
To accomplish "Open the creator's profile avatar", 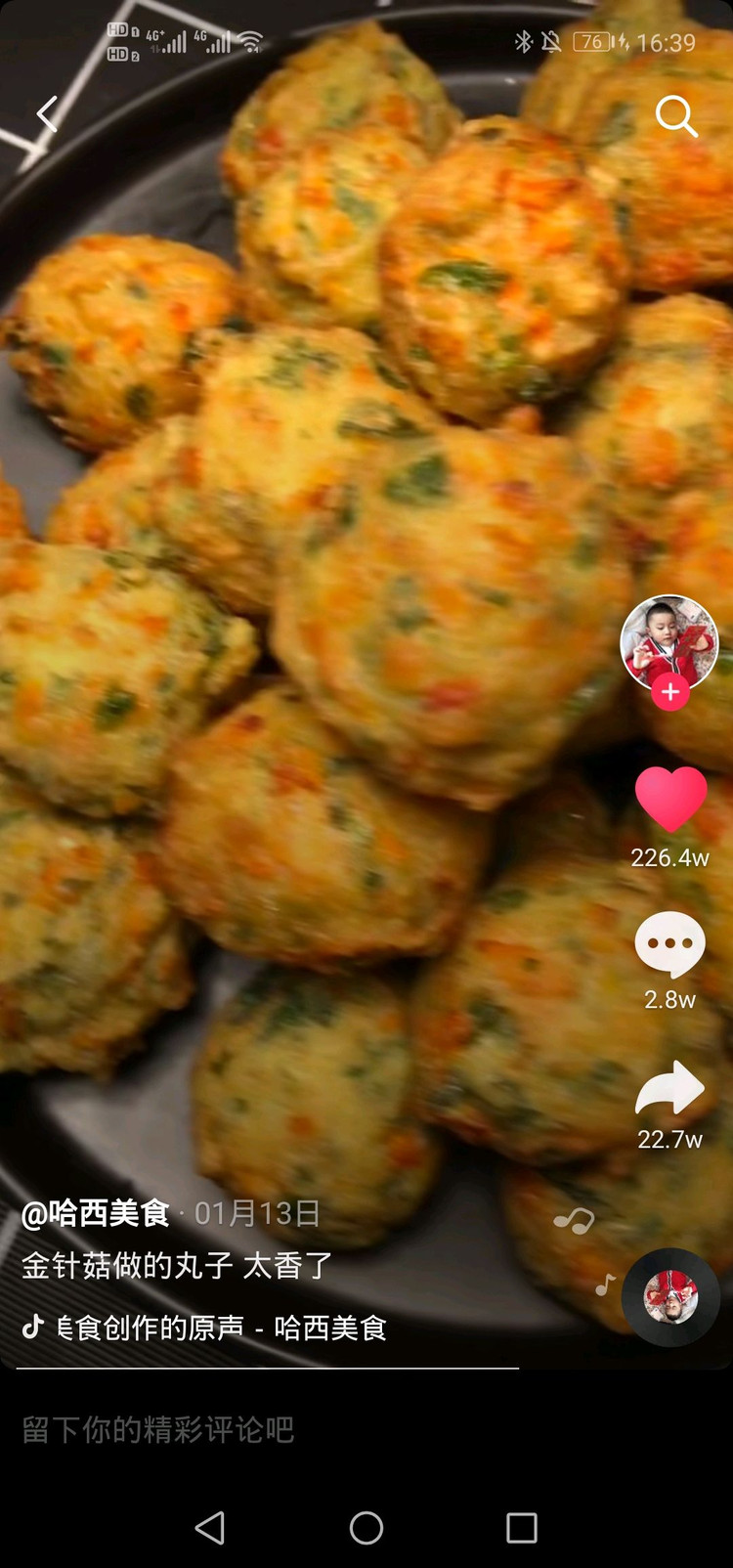I will pos(669,641).
